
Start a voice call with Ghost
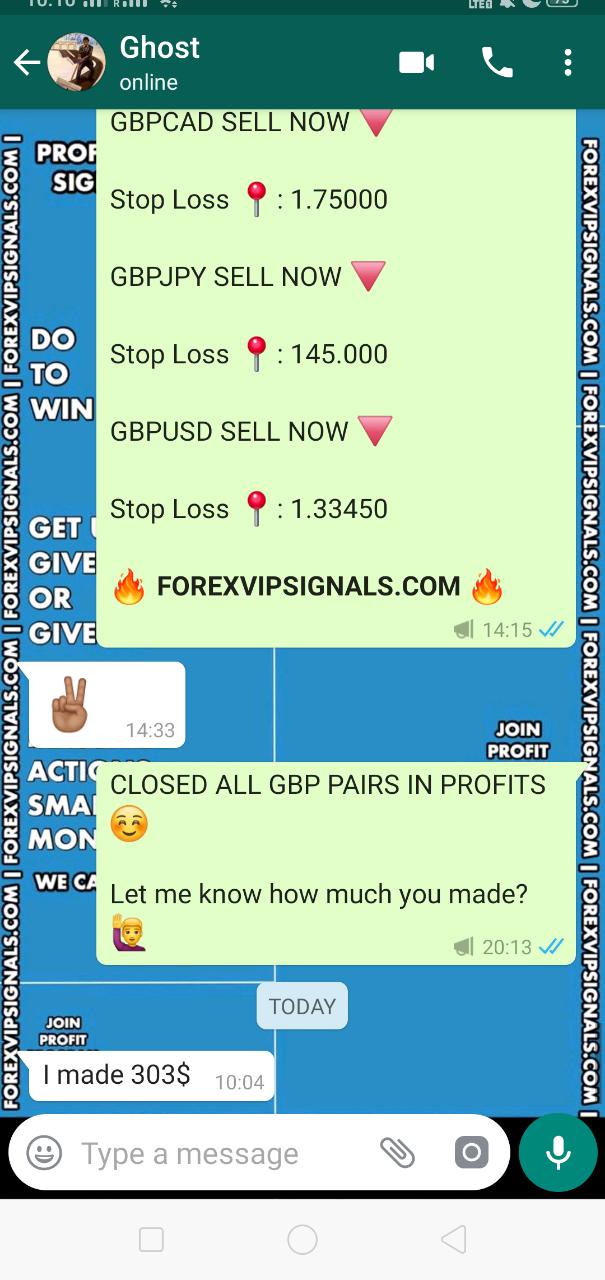(497, 63)
